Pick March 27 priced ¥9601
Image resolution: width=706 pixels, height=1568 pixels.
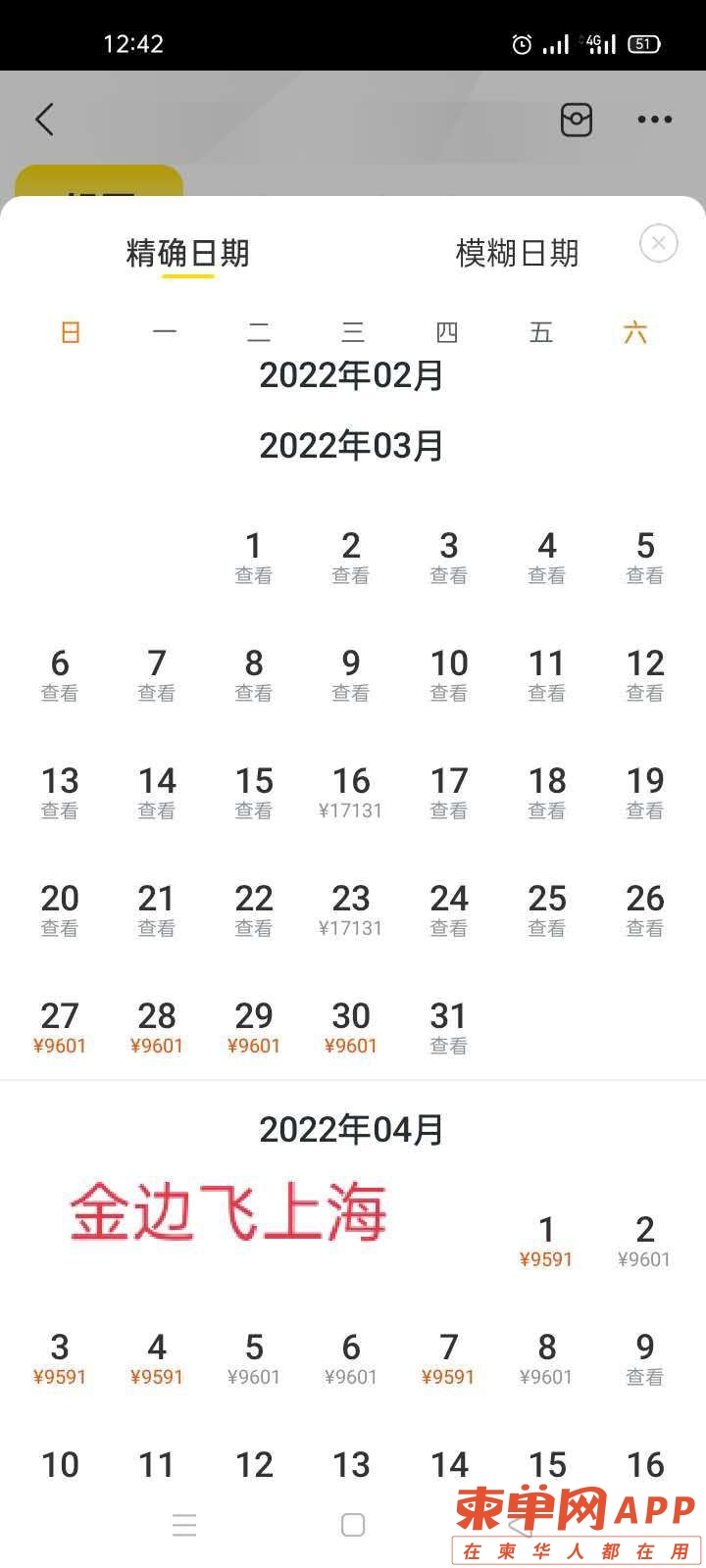pyautogui.click(x=60, y=1027)
